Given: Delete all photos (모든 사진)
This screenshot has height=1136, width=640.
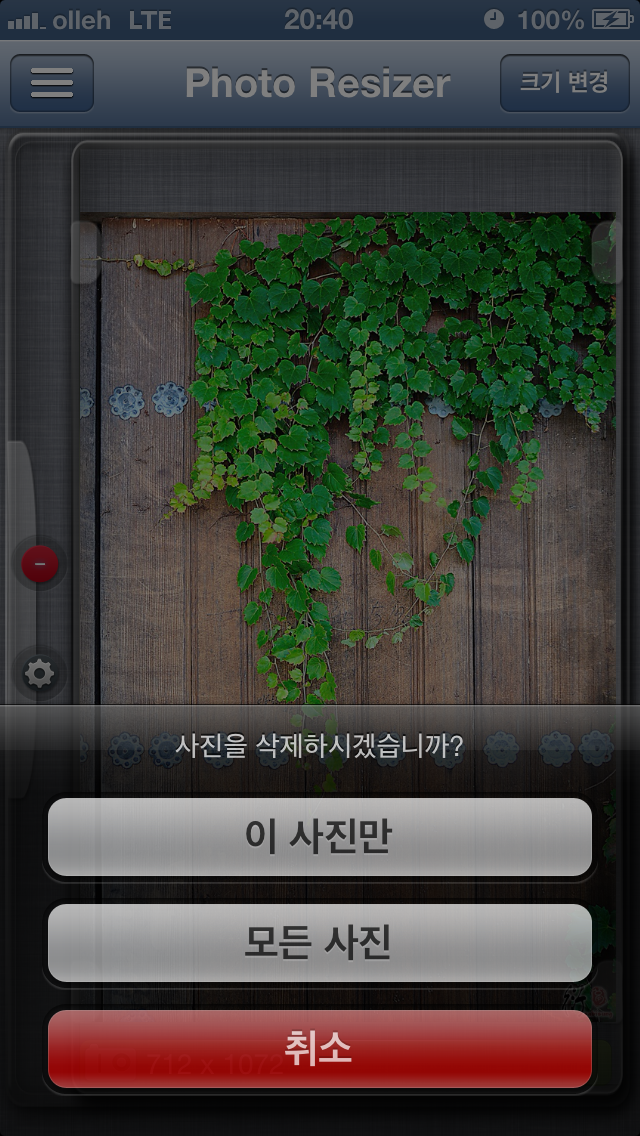Looking at the screenshot, I should pos(320,943).
